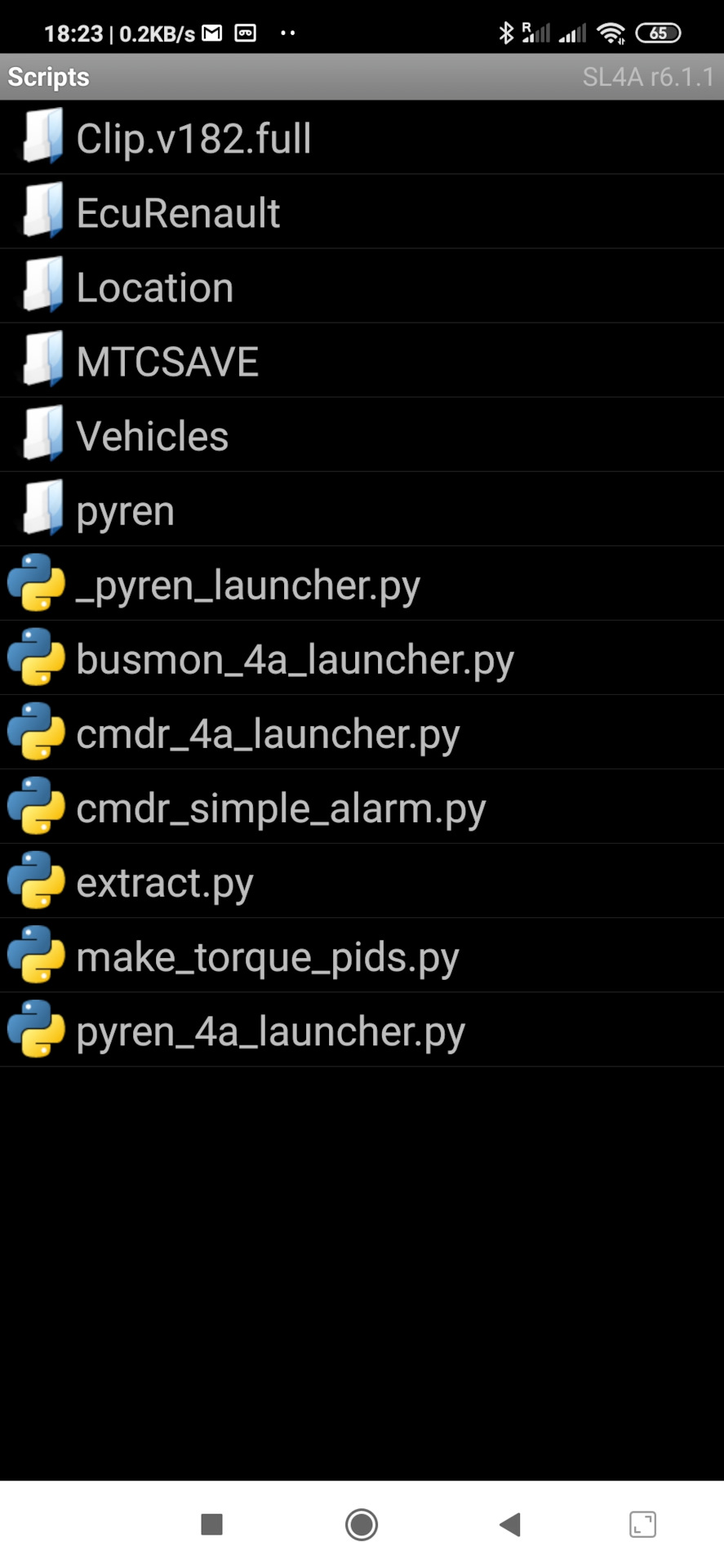
Task: Open the pyren folder
Action: tap(125, 510)
